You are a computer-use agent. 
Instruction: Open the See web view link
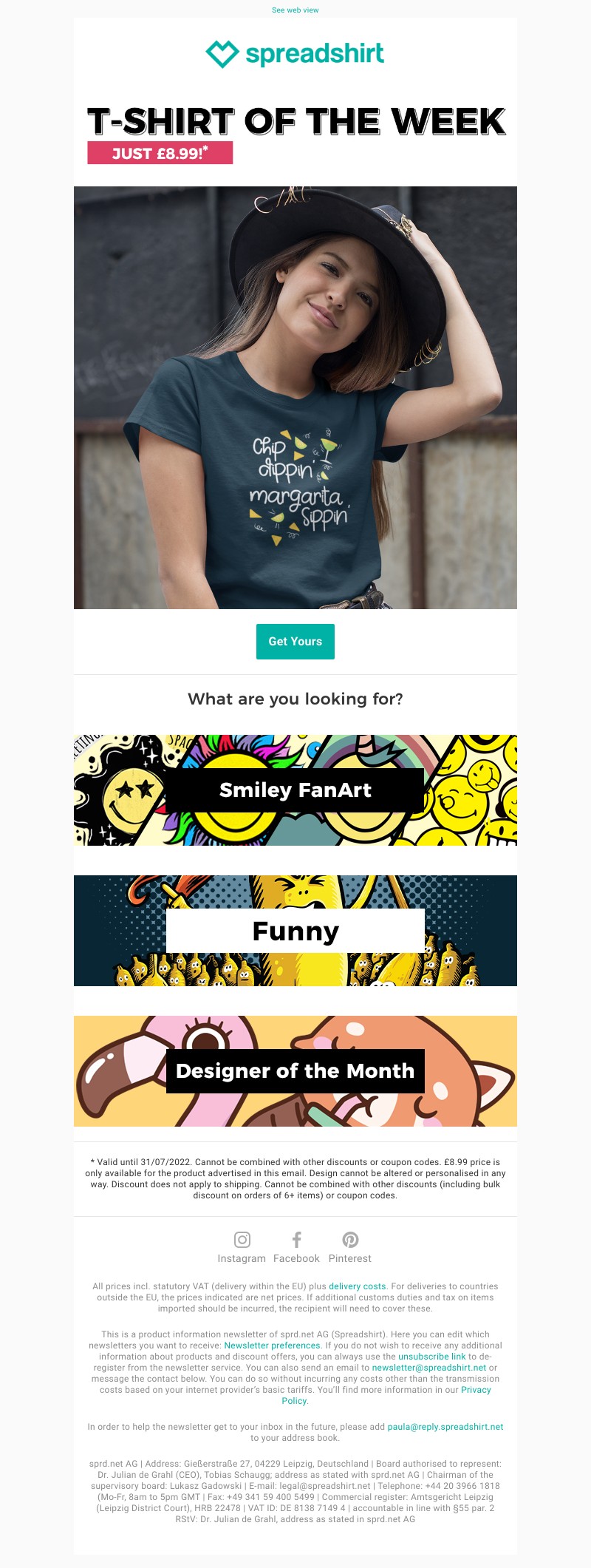tap(295, 10)
